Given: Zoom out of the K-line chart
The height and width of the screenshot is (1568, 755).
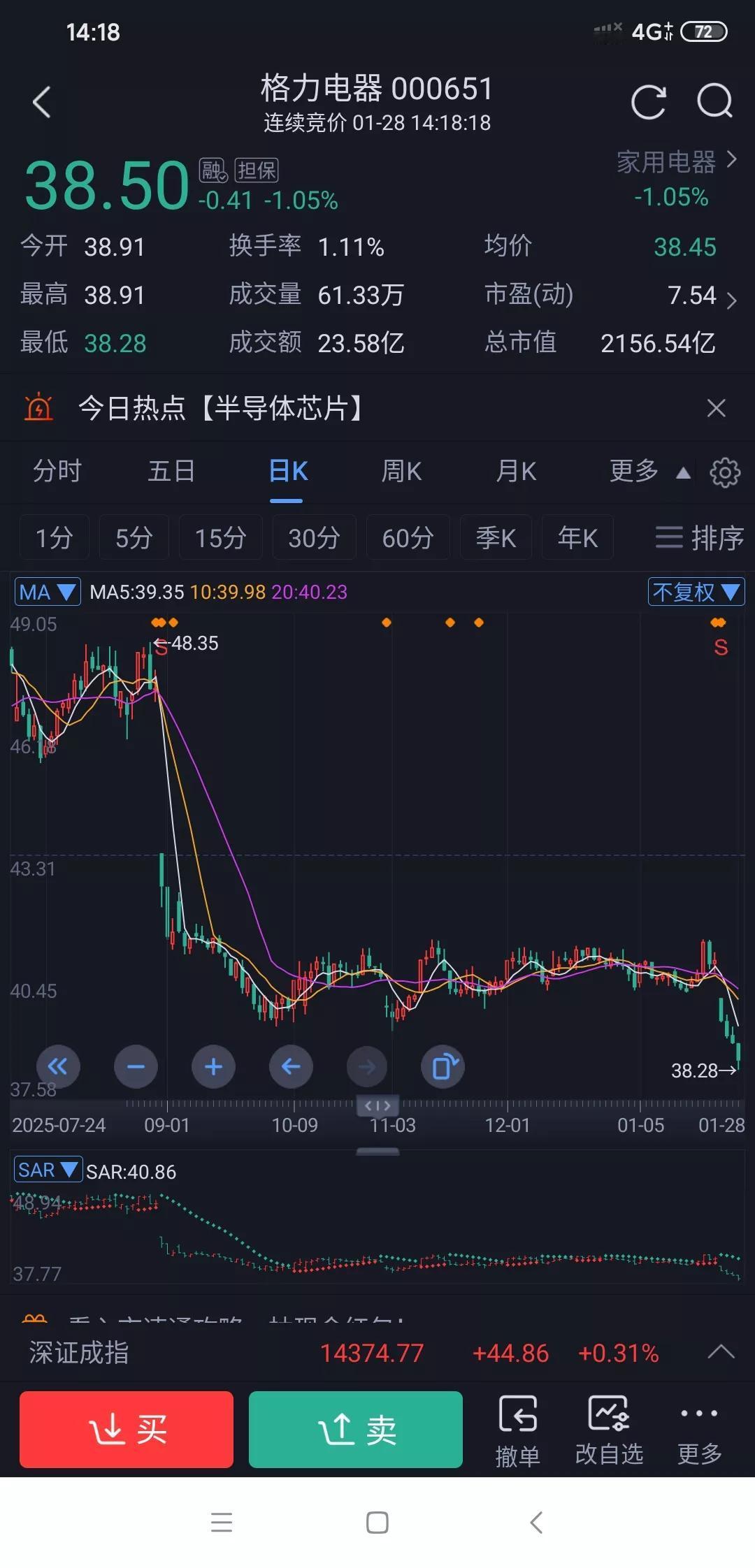Looking at the screenshot, I should coord(136,1067).
